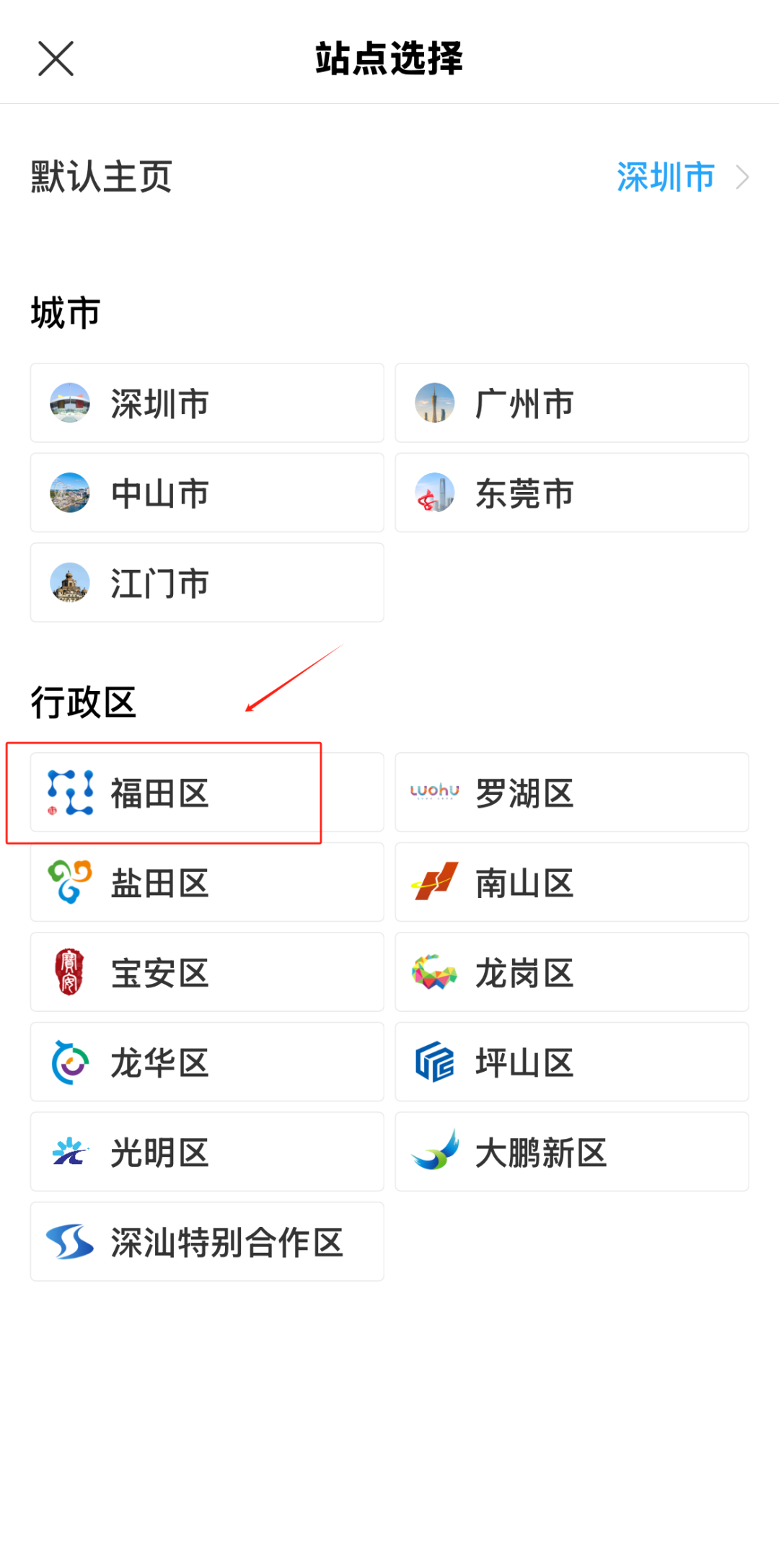The height and width of the screenshot is (1568, 779).
Task: Choose 福田区 district
Action: click(207, 792)
